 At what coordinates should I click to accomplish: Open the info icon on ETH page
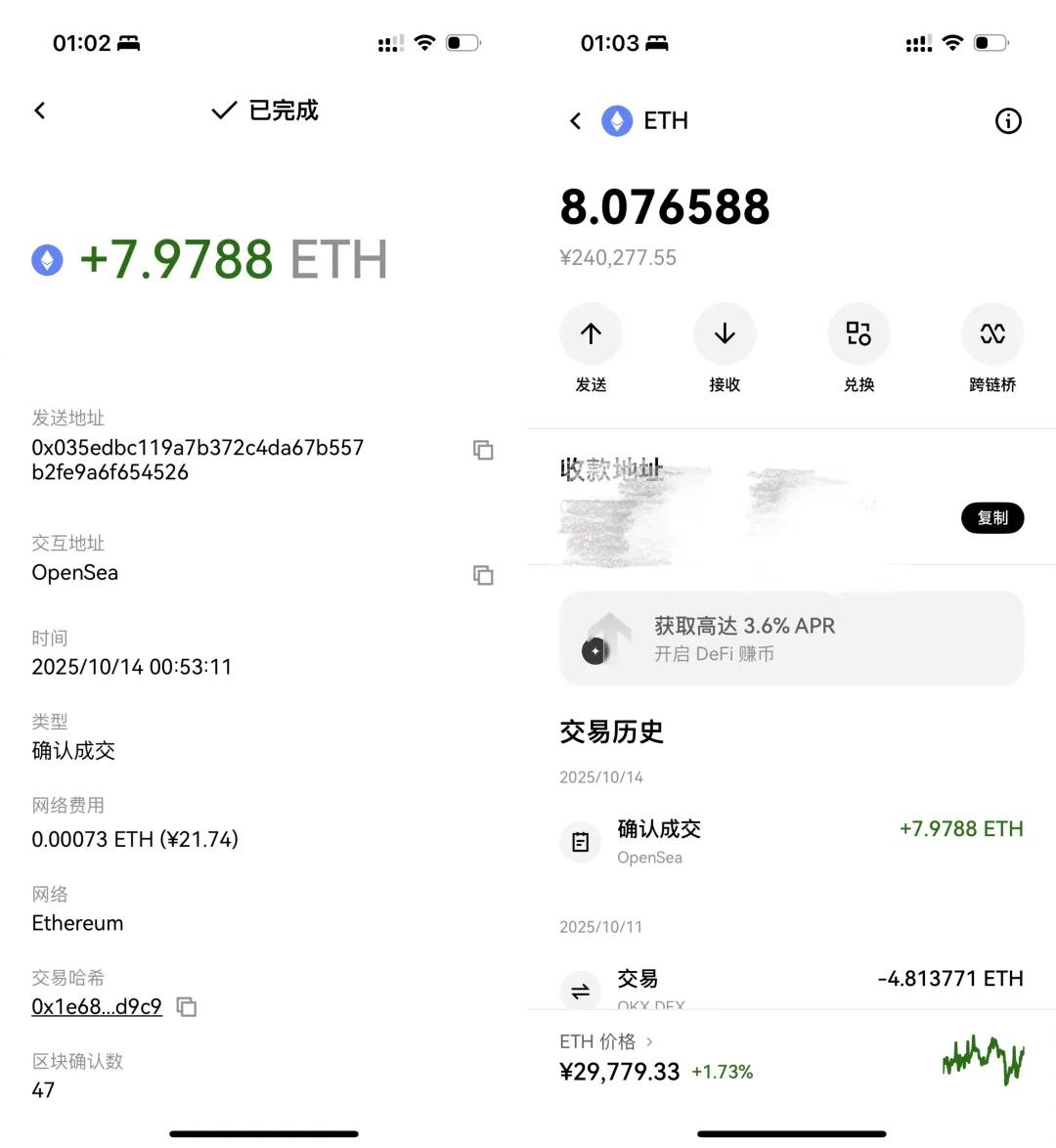click(1008, 120)
